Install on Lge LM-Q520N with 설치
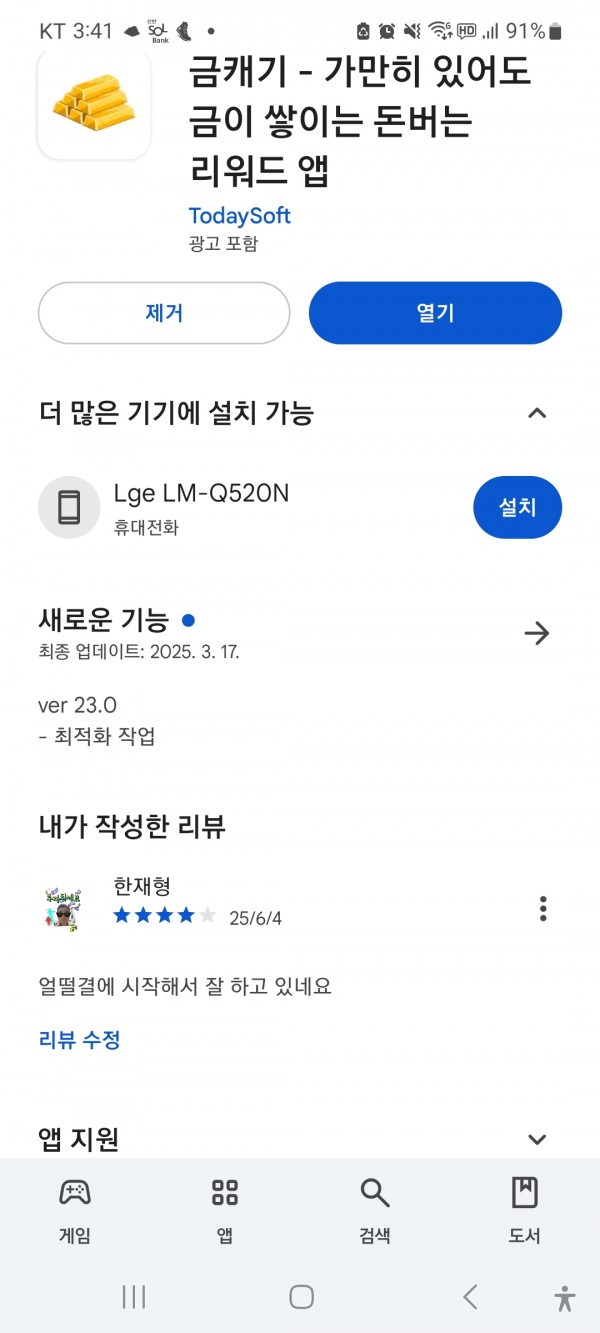600x1333 pixels. coord(517,507)
